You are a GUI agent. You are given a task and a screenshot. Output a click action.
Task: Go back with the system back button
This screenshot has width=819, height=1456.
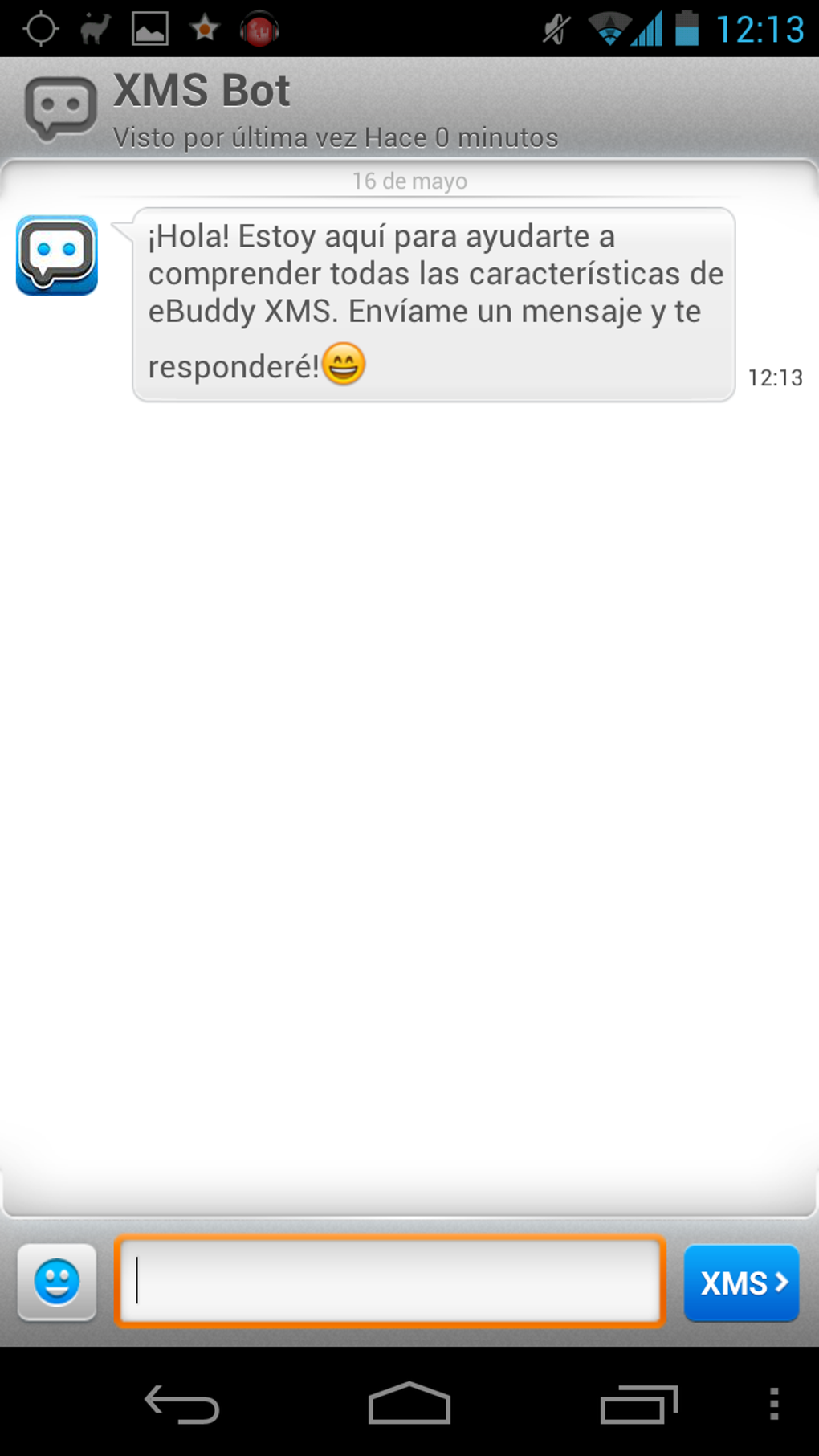(181, 1405)
